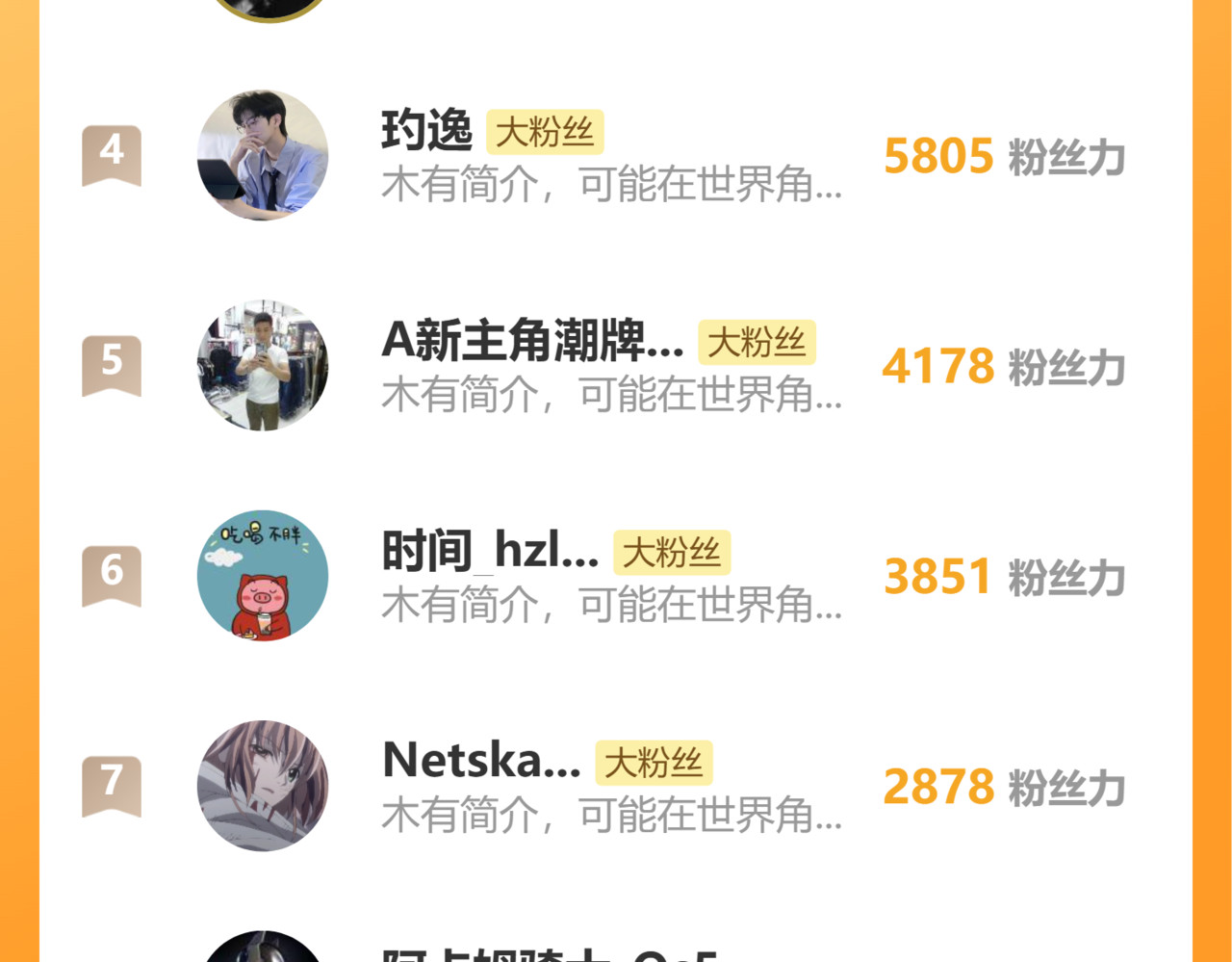Select the Netska fan ranked seventh
The height and width of the screenshot is (962, 1232).
[480, 761]
